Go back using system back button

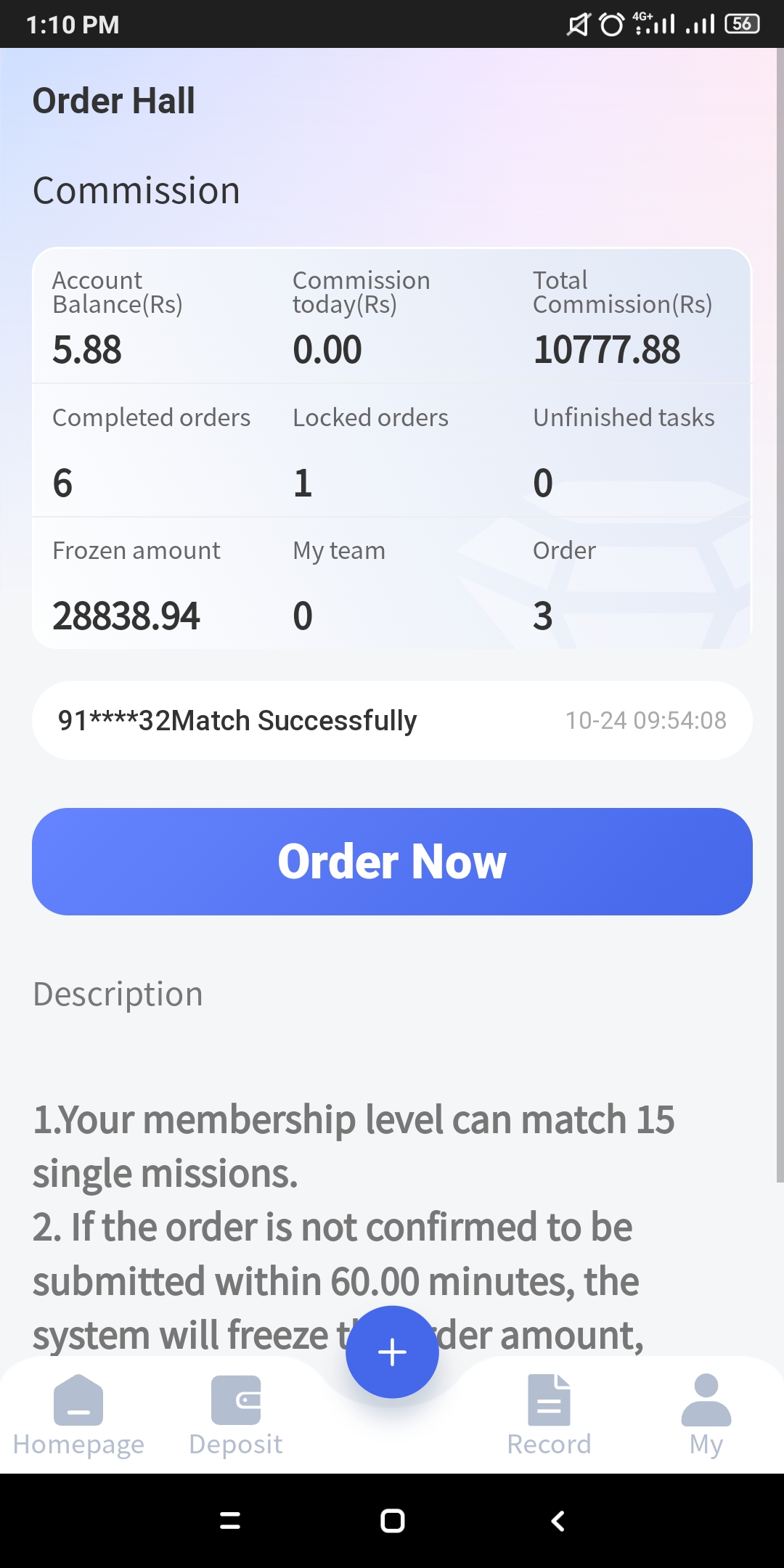click(558, 1521)
